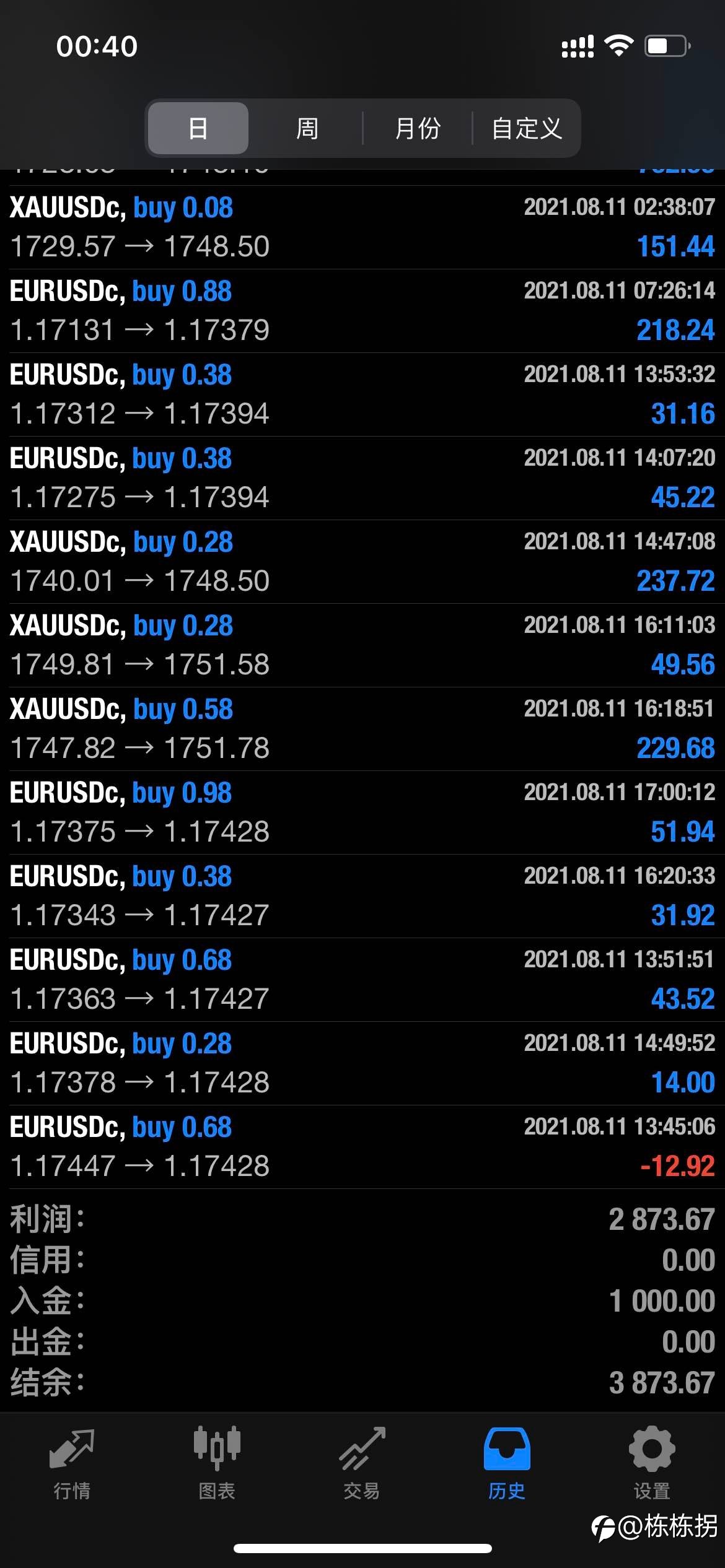Open the 设置 settings tab
This screenshot has width=725, height=1568.
coord(652,1464)
